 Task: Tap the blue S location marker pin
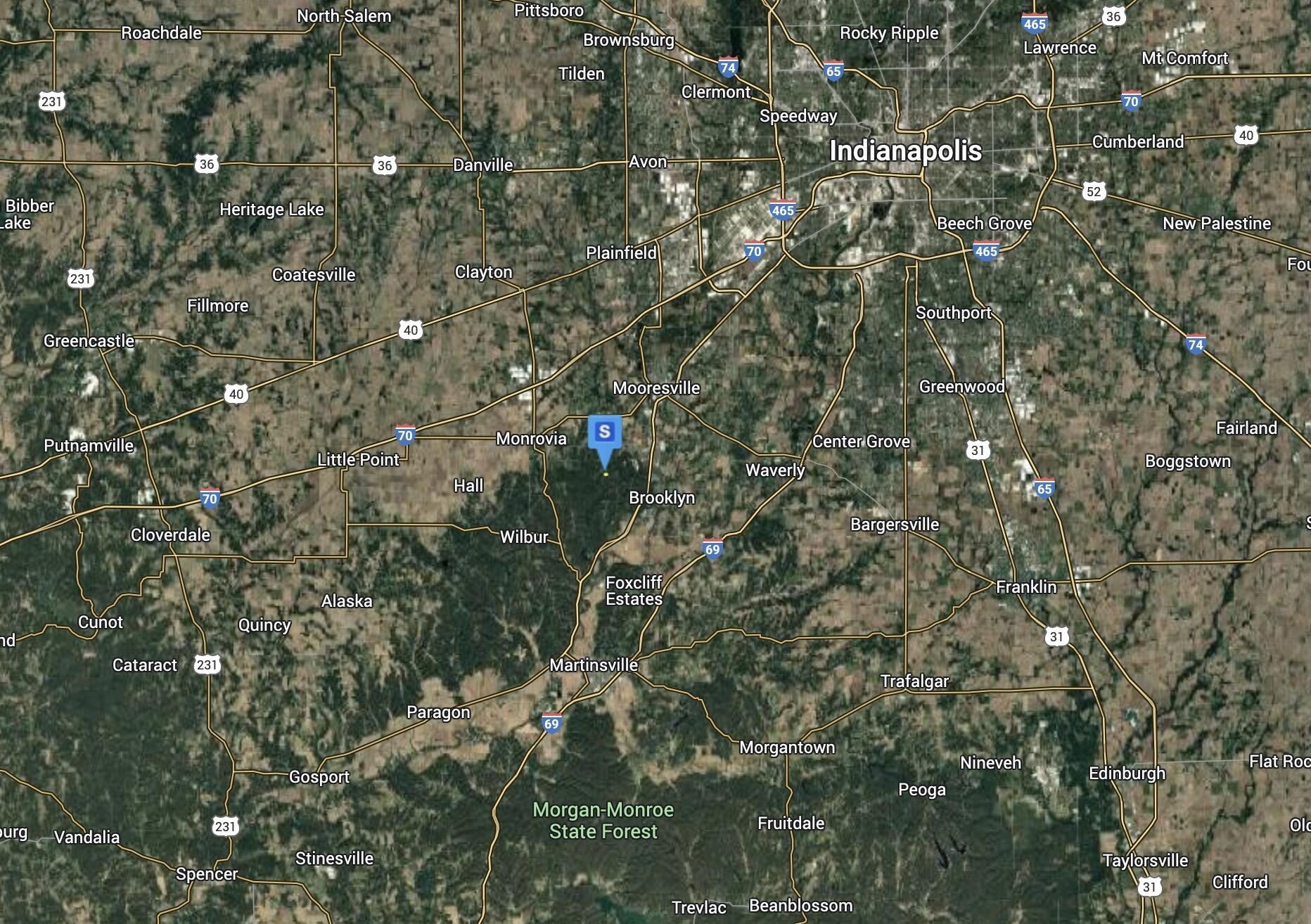click(x=604, y=435)
